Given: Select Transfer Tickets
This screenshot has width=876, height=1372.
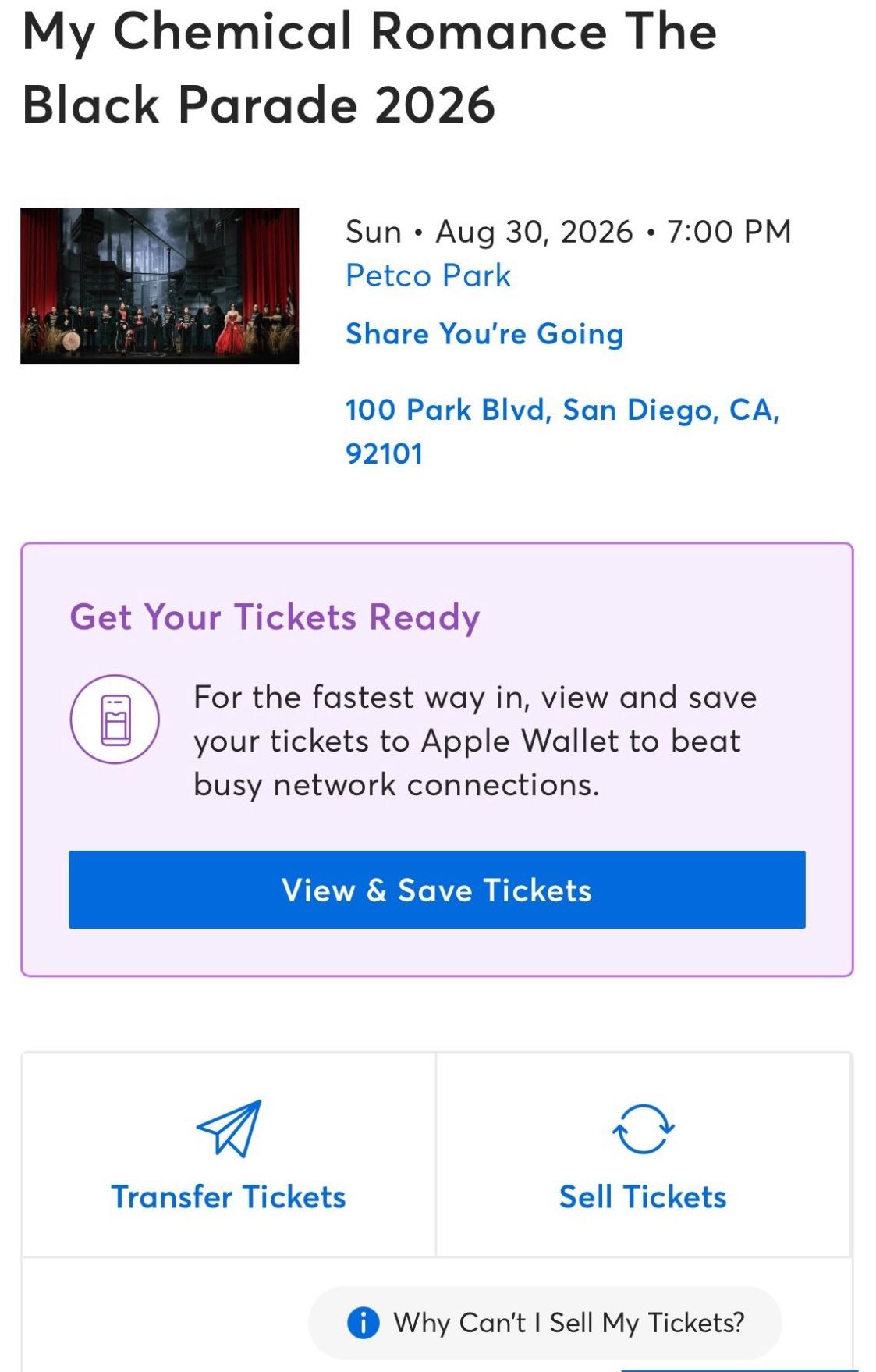Looking at the screenshot, I should point(229,1154).
